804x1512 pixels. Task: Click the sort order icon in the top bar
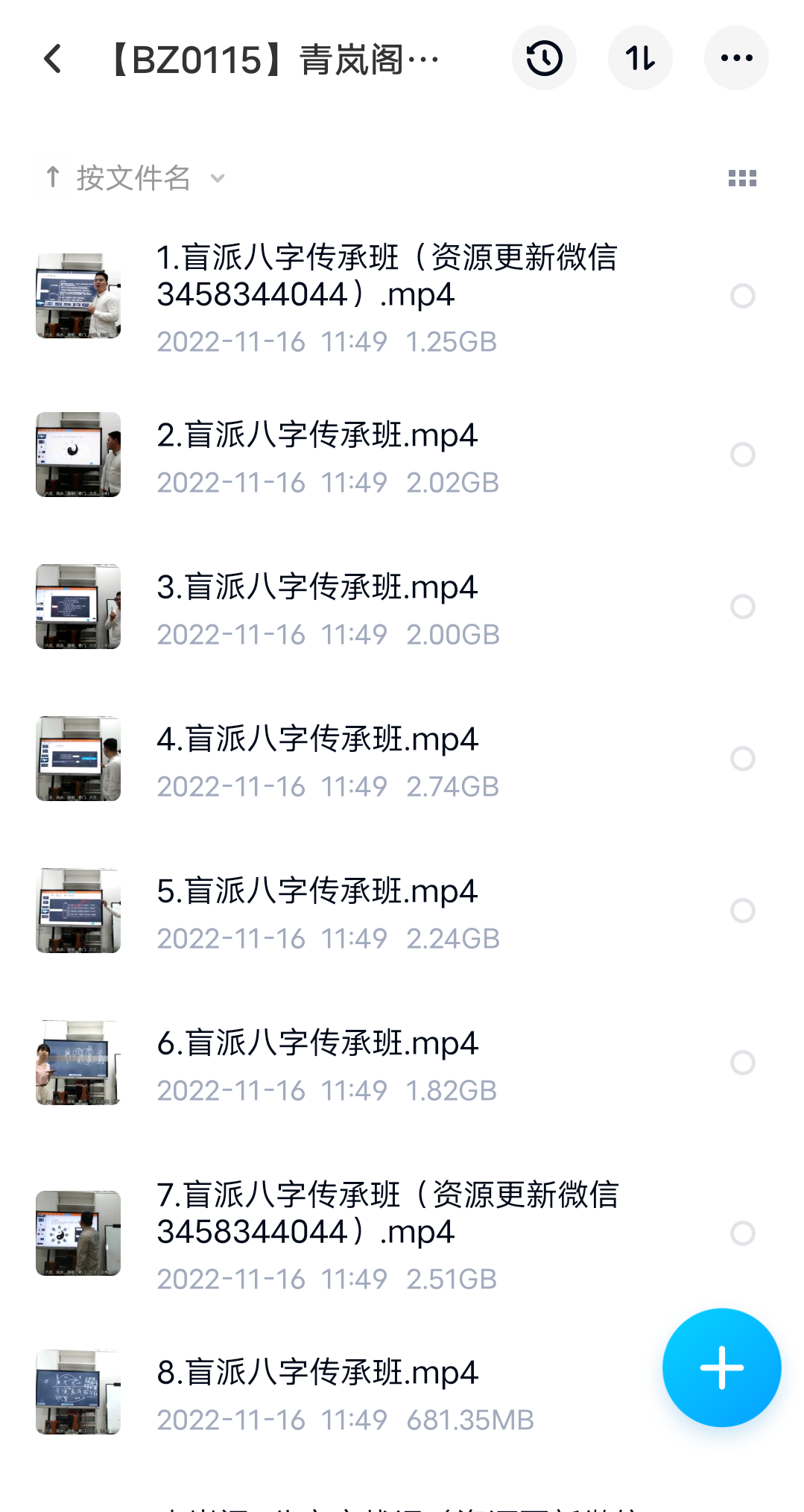tap(640, 57)
